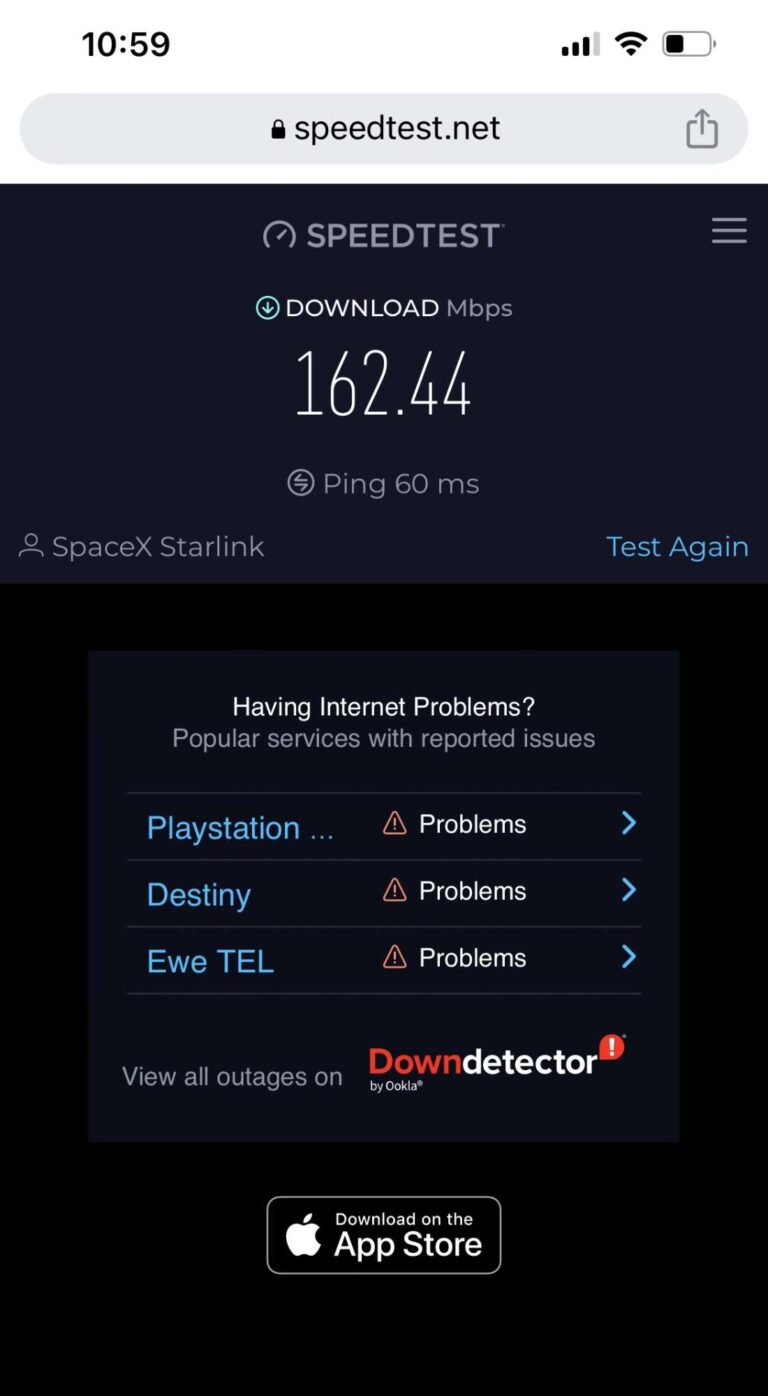Click the warning triangle next to Destiny

(393, 889)
